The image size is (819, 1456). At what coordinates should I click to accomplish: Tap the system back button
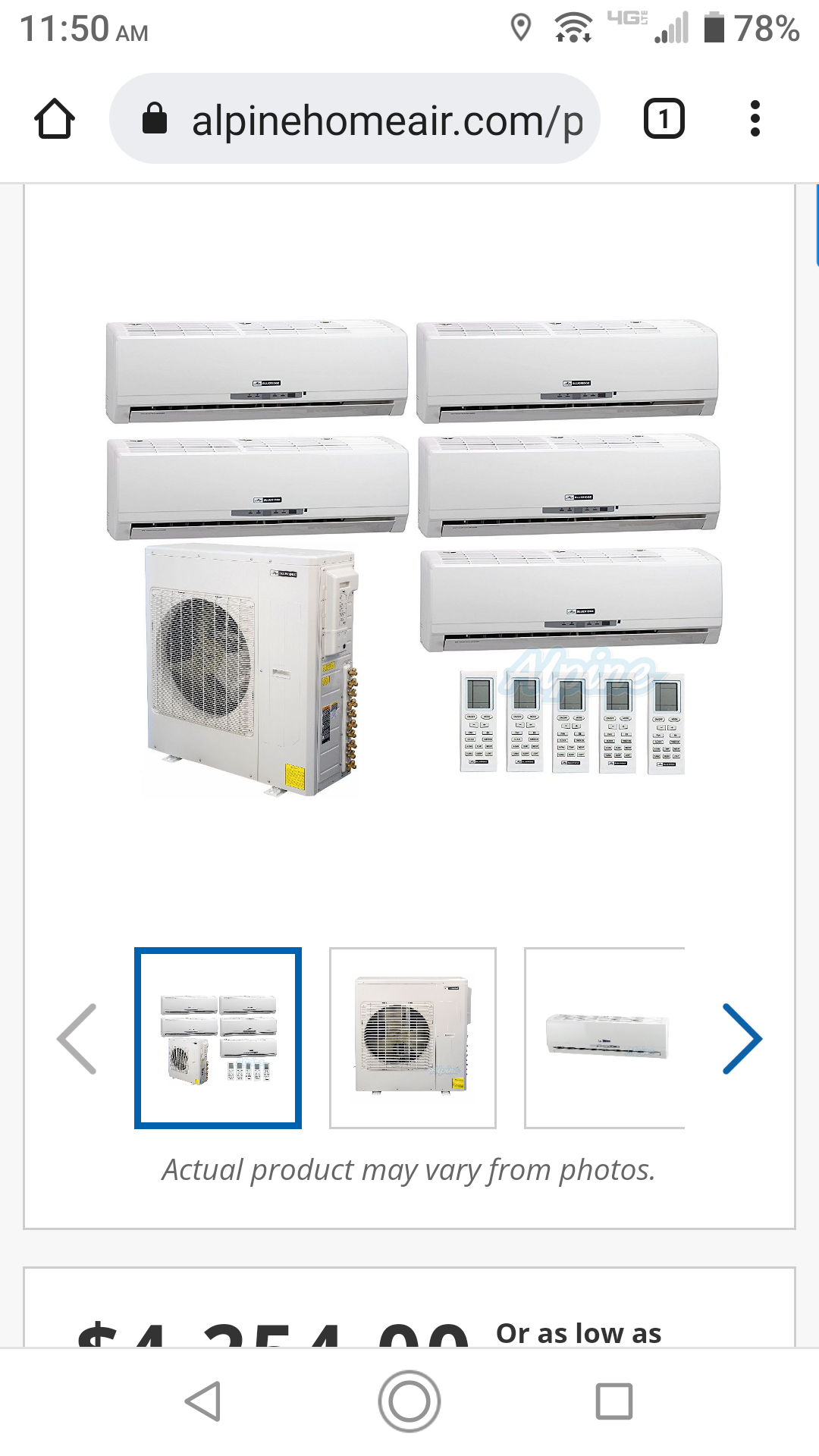203,1401
